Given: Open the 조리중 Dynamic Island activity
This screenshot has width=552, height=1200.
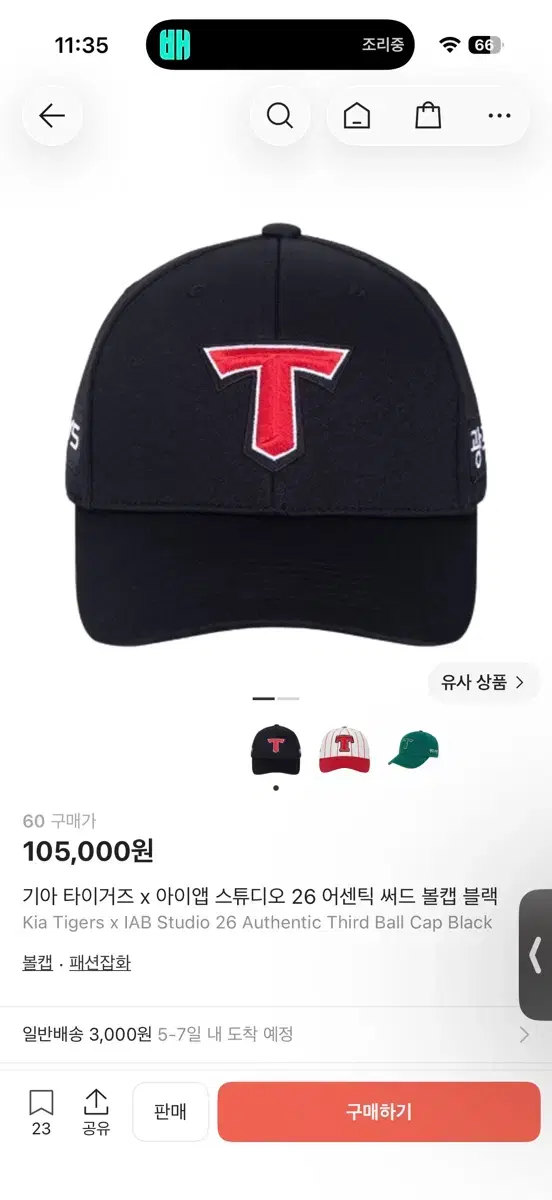Looking at the screenshot, I should [x=280, y=45].
